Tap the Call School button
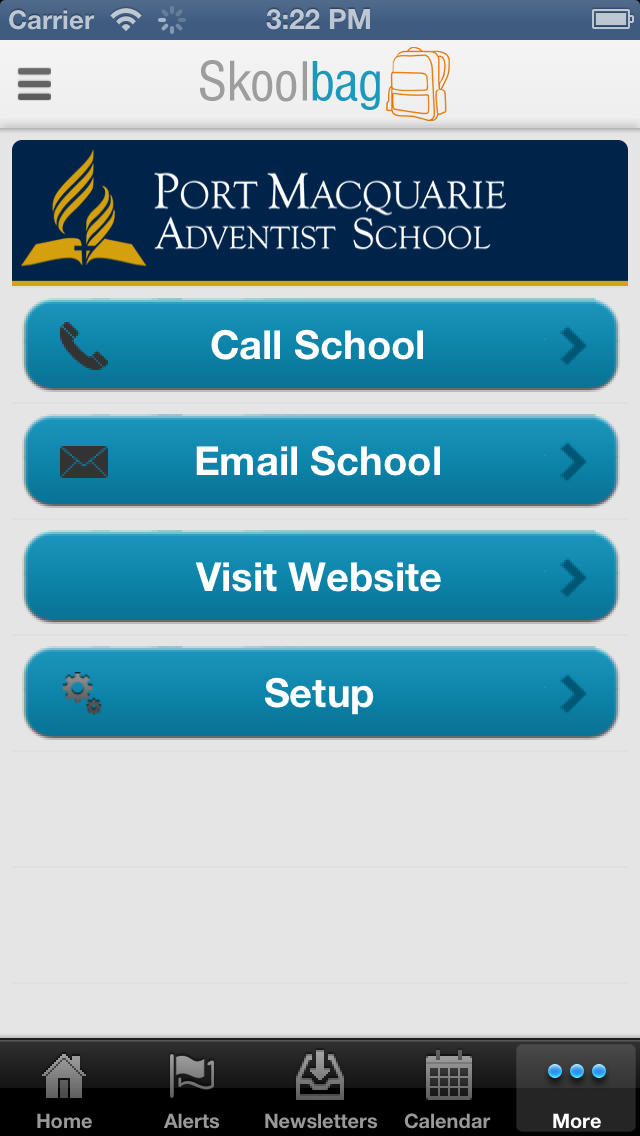The image size is (640, 1136). pos(320,345)
